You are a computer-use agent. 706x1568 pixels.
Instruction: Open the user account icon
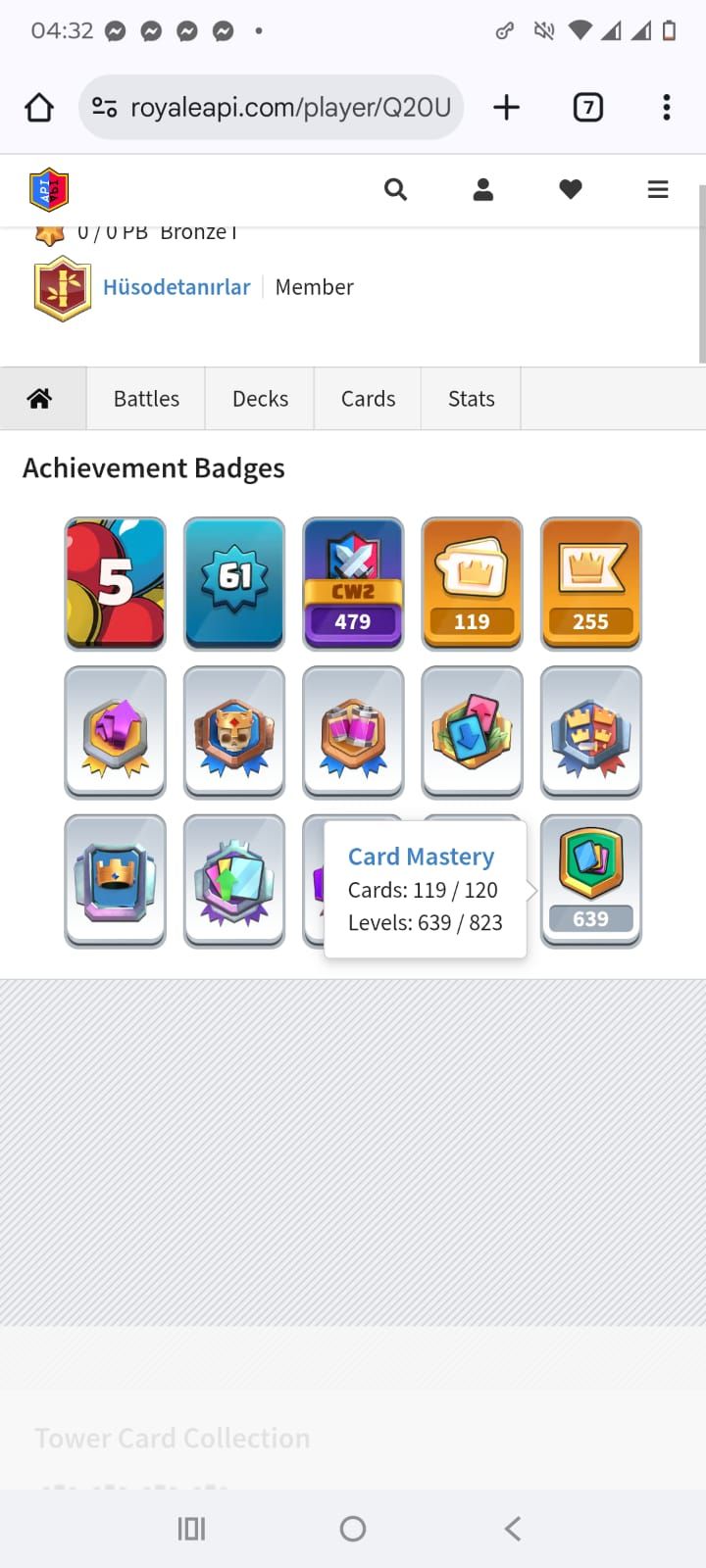click(482, 189)
